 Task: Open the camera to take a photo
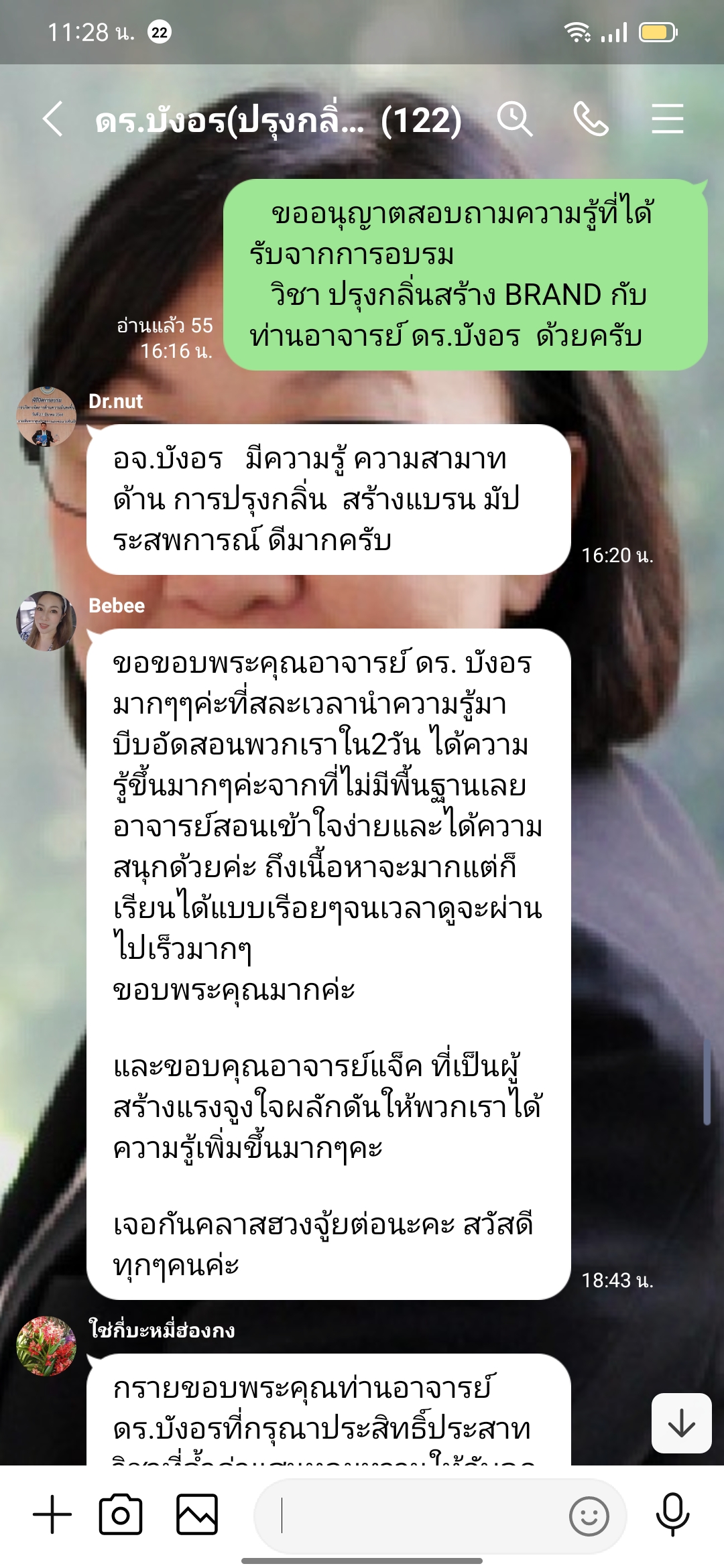click(x=121, y=1514)
